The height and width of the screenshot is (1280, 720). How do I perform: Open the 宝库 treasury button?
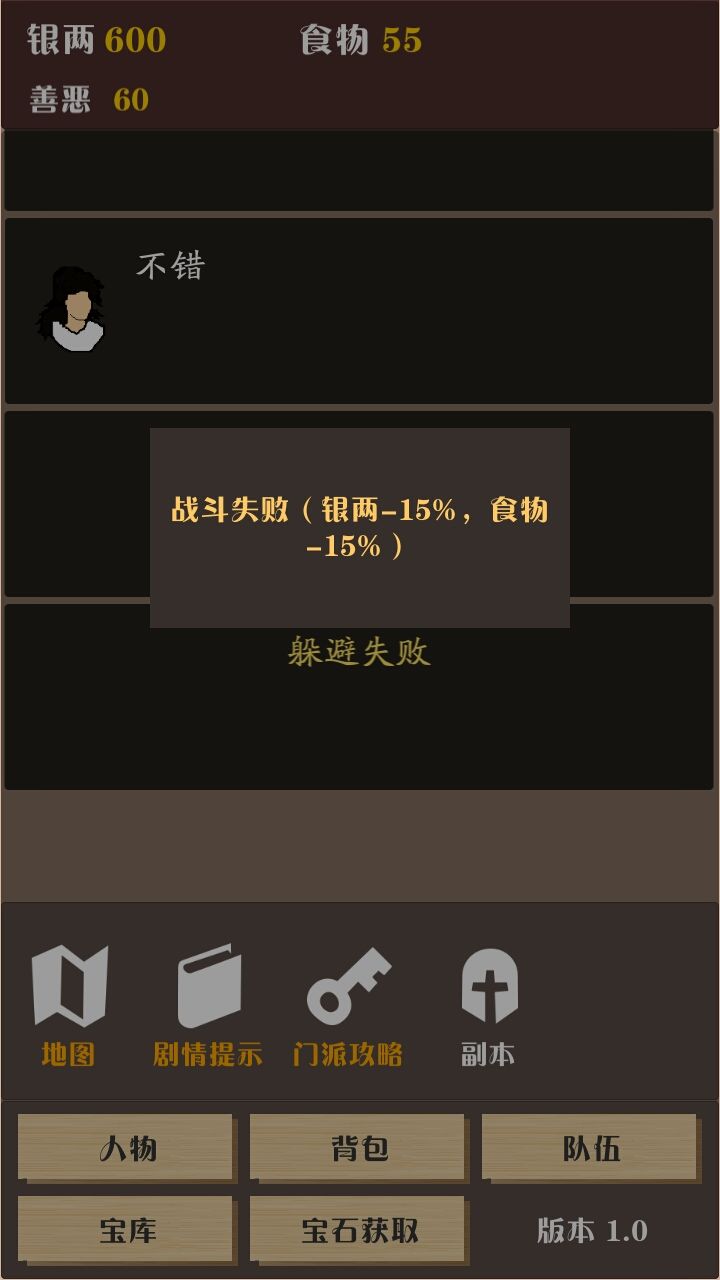128,1231
